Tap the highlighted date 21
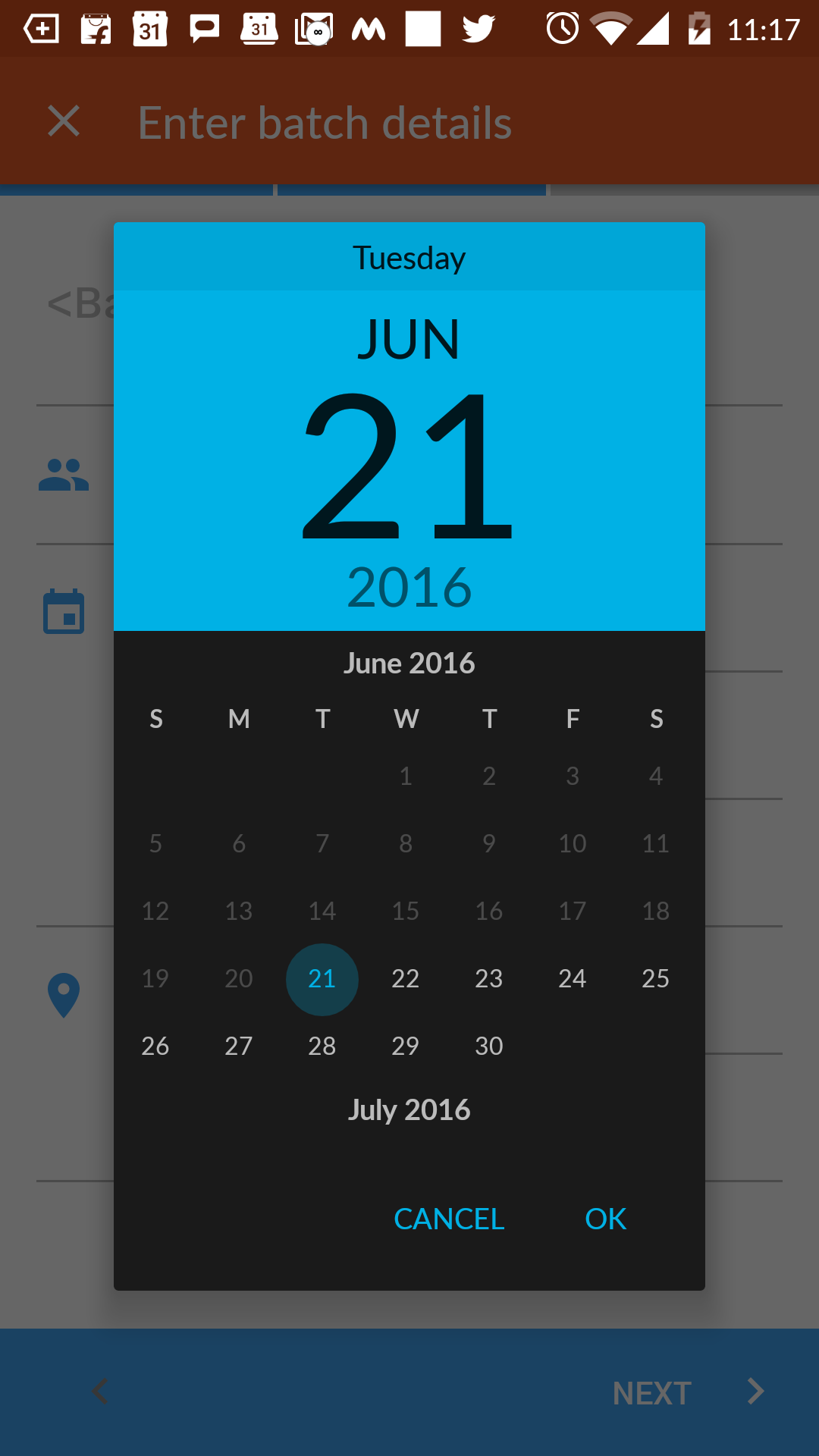 coord(322,979)
